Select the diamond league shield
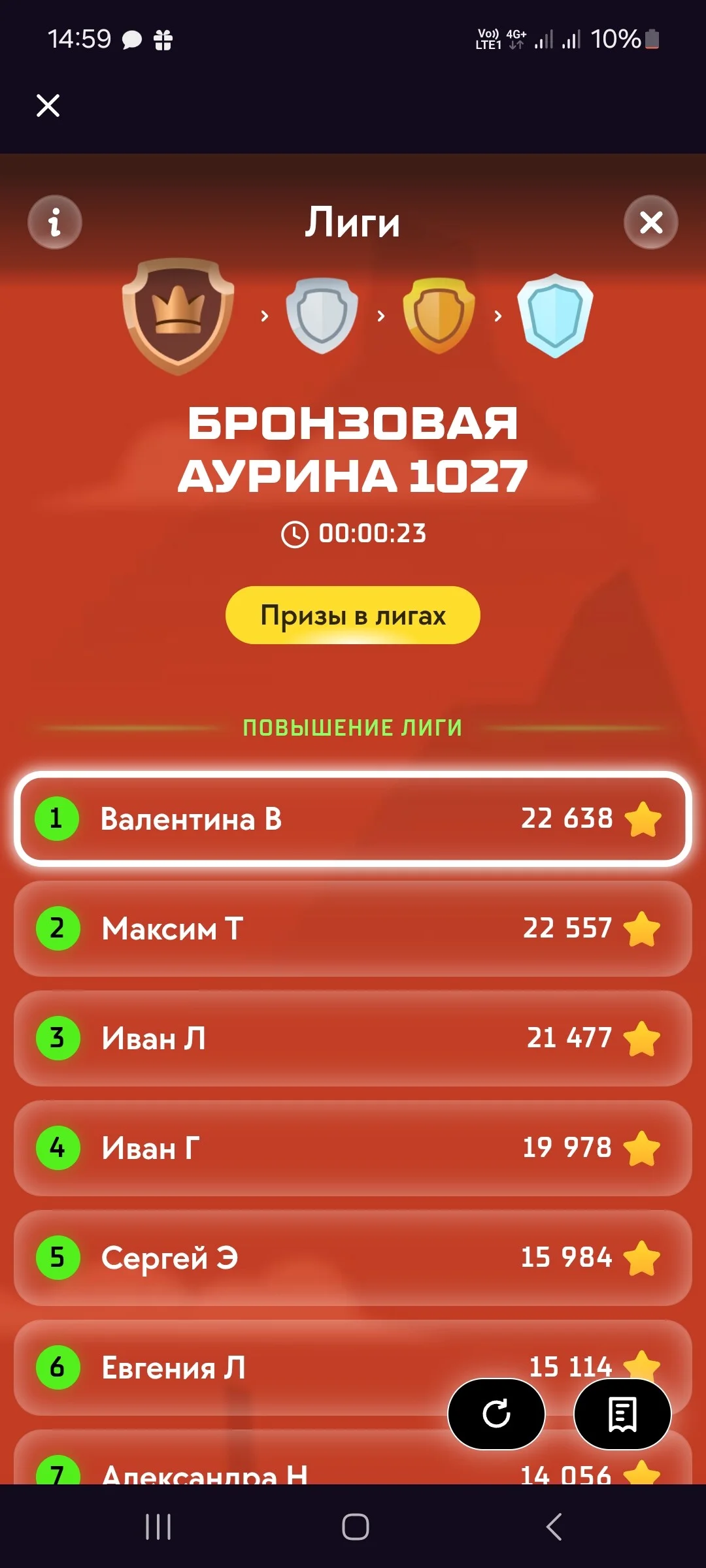 pyautogui.click(x=555, y=316)
